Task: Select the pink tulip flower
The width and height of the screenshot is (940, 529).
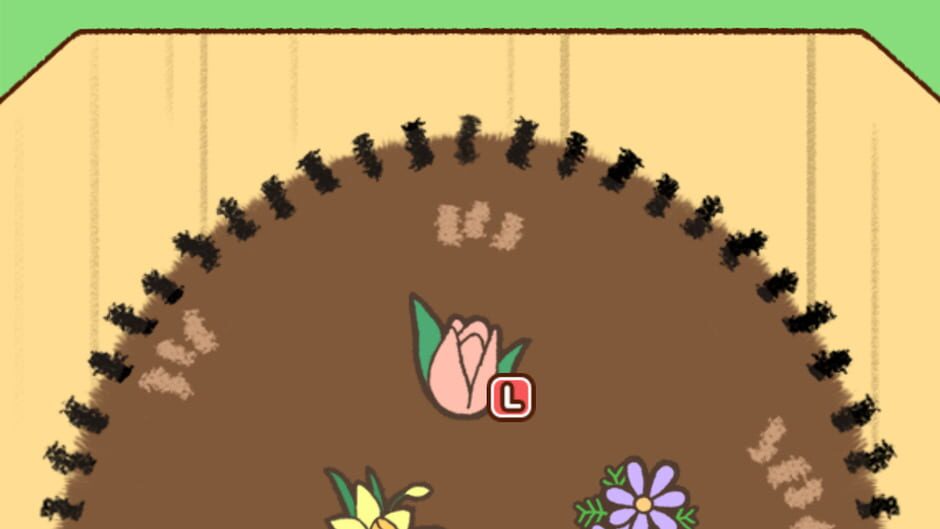Action: point(467,356)
